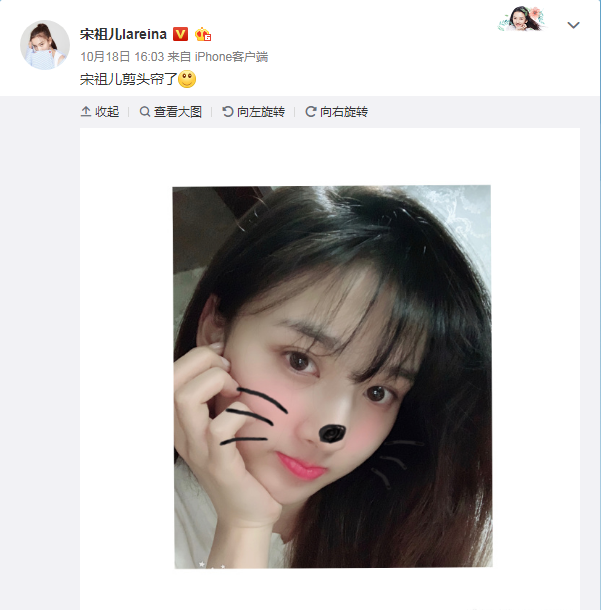This screenshot has height=610, width=601.
Task: View the large image via 查看大图
Action: 170,112
